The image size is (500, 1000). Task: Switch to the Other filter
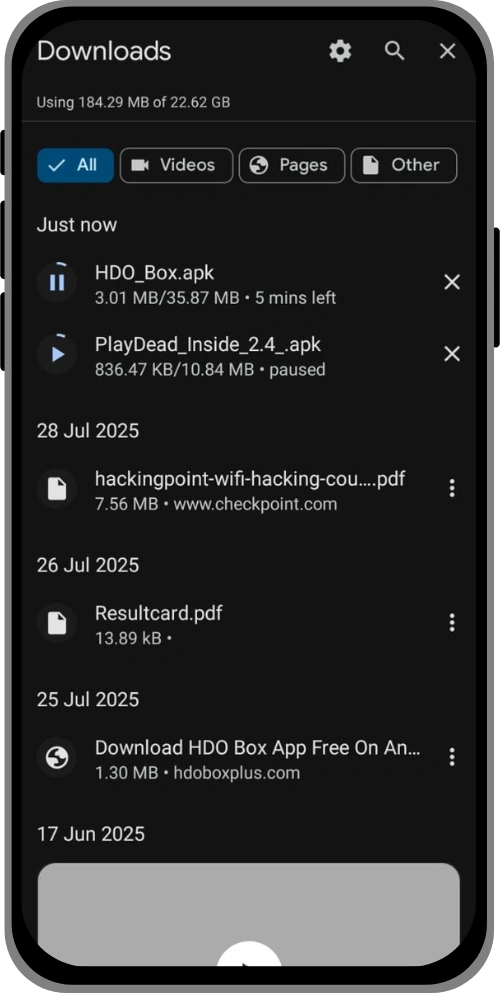404,165
